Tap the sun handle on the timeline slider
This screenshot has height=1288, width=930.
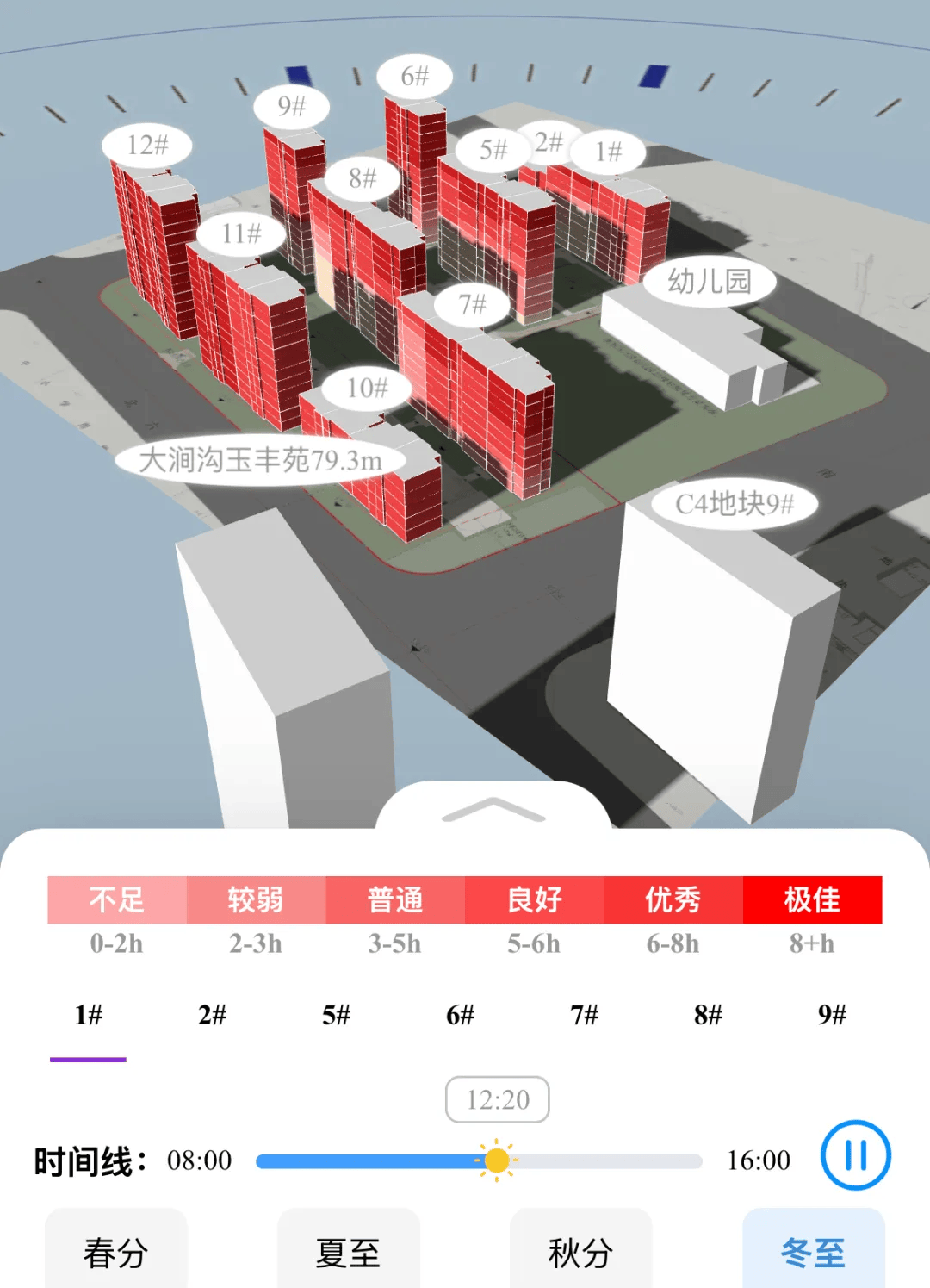497,1160
